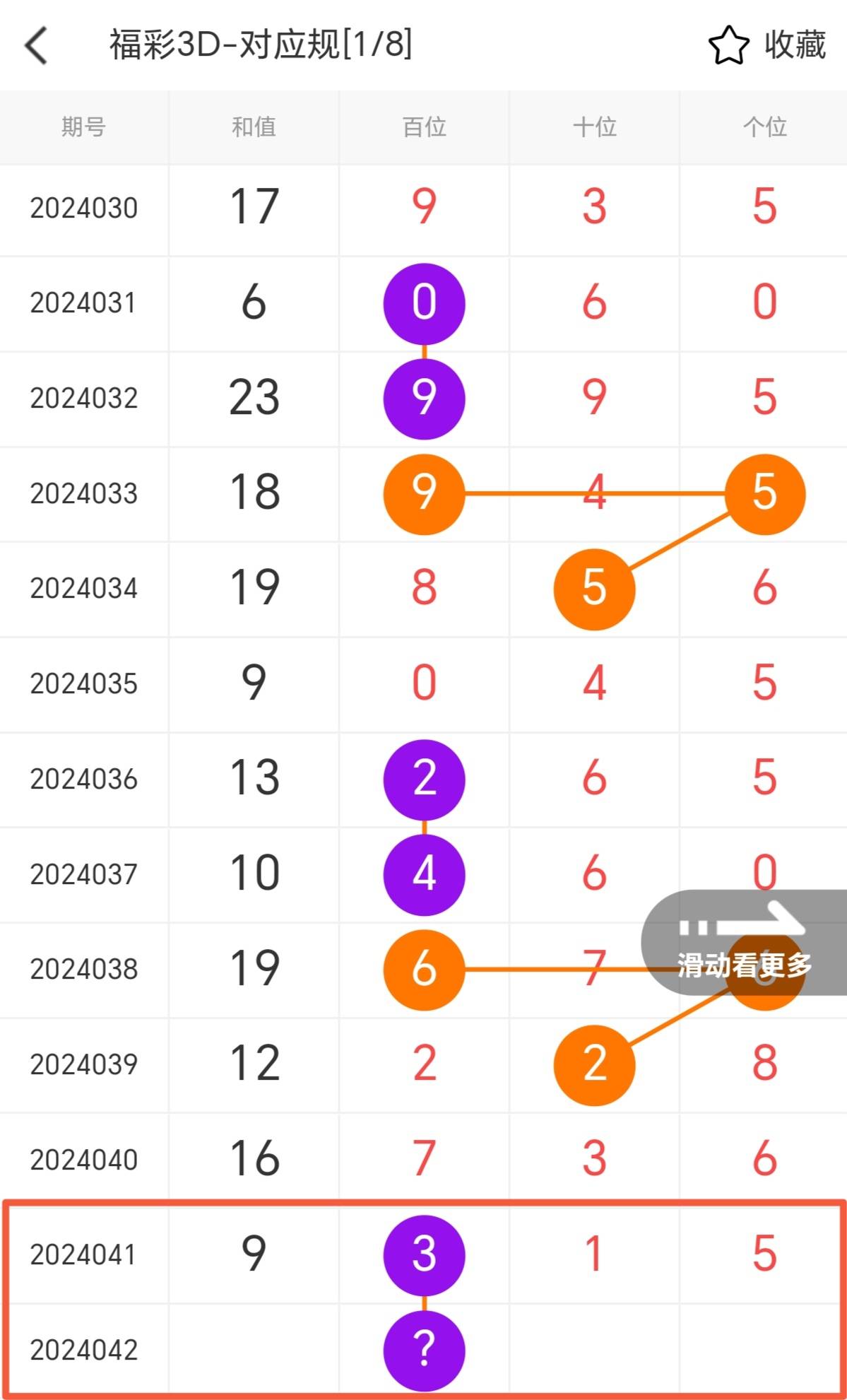Tap 收藏 star to favorite this chart

[x=728, y=45]
